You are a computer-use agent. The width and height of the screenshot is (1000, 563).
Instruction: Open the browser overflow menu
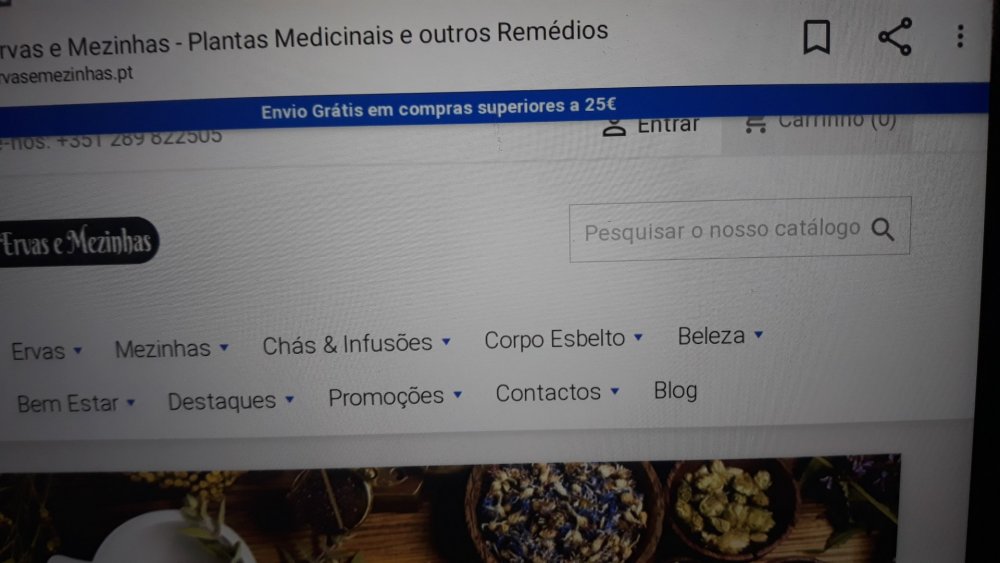click(959, 37)
